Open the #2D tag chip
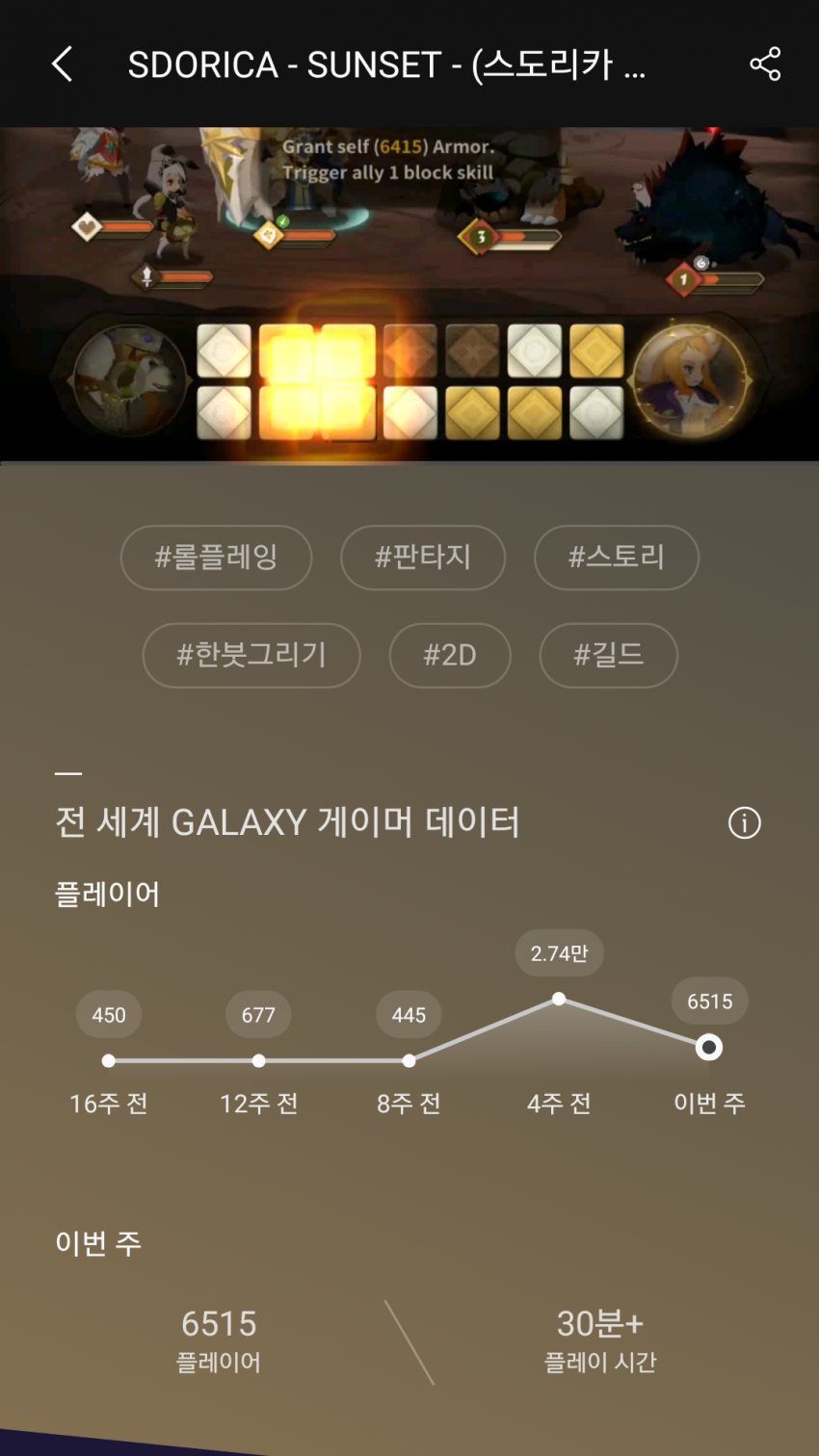This screenshot has width=819, height=1456. point(450,655)
